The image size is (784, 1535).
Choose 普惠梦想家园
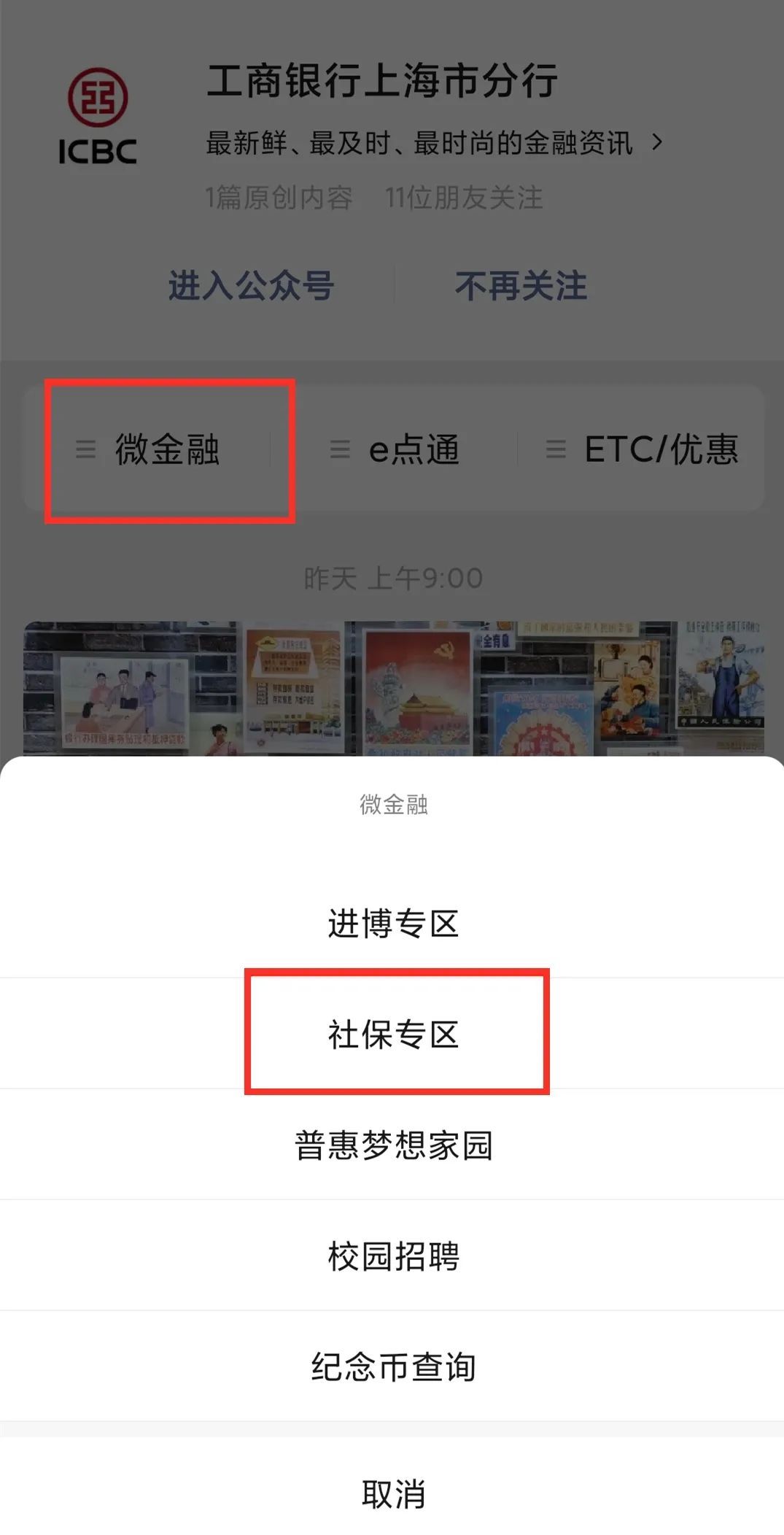tap(392, 1145)
